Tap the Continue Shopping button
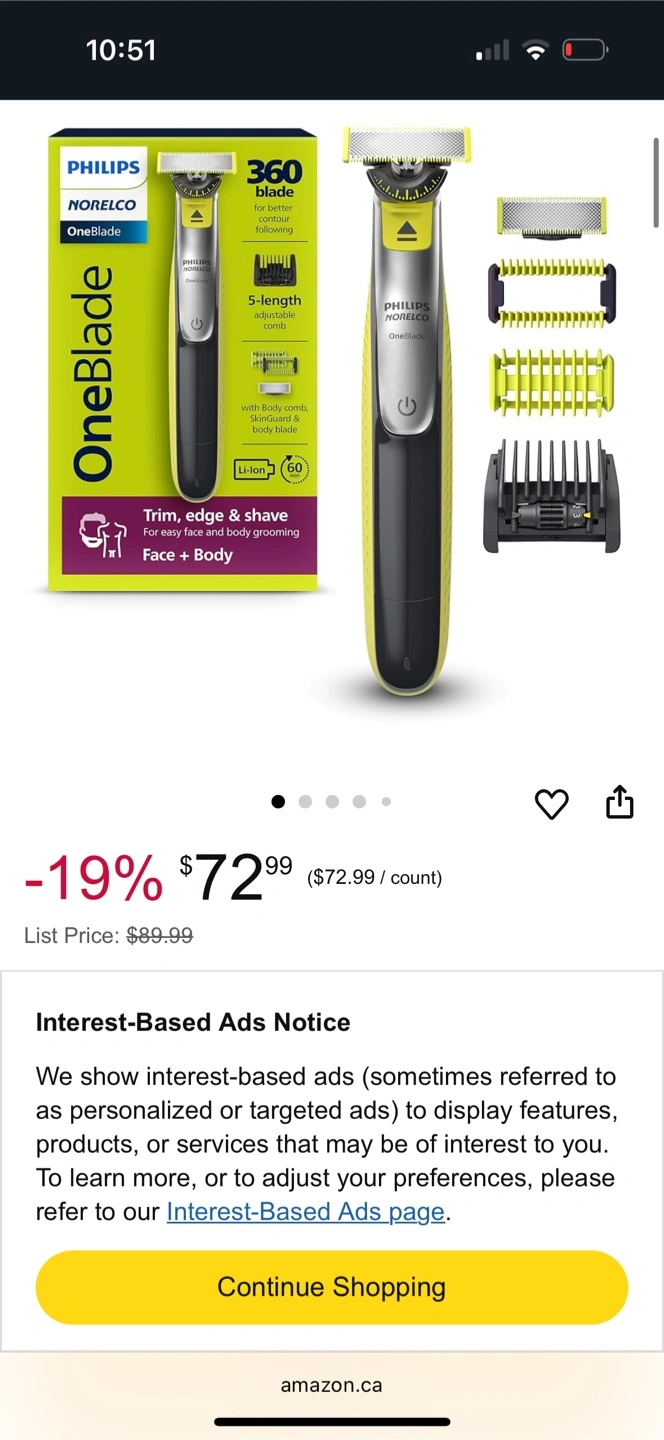The width and height of the screenshot is (664, 1440). (x=332, y=1287)
